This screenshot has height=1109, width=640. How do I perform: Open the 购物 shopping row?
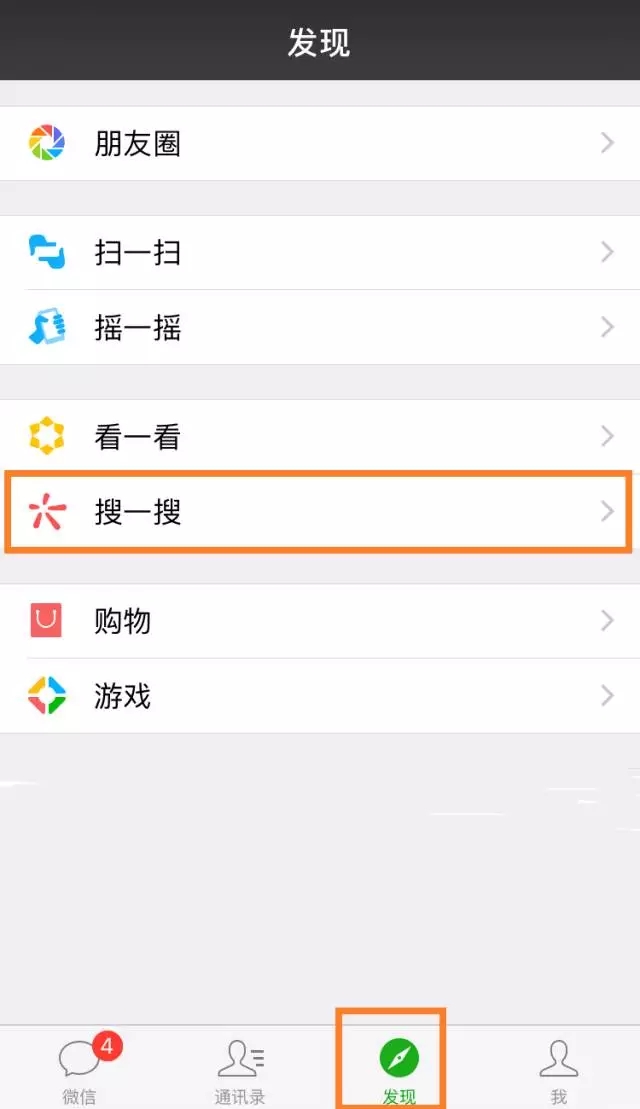pyautogui.click(x=320, y=621)
